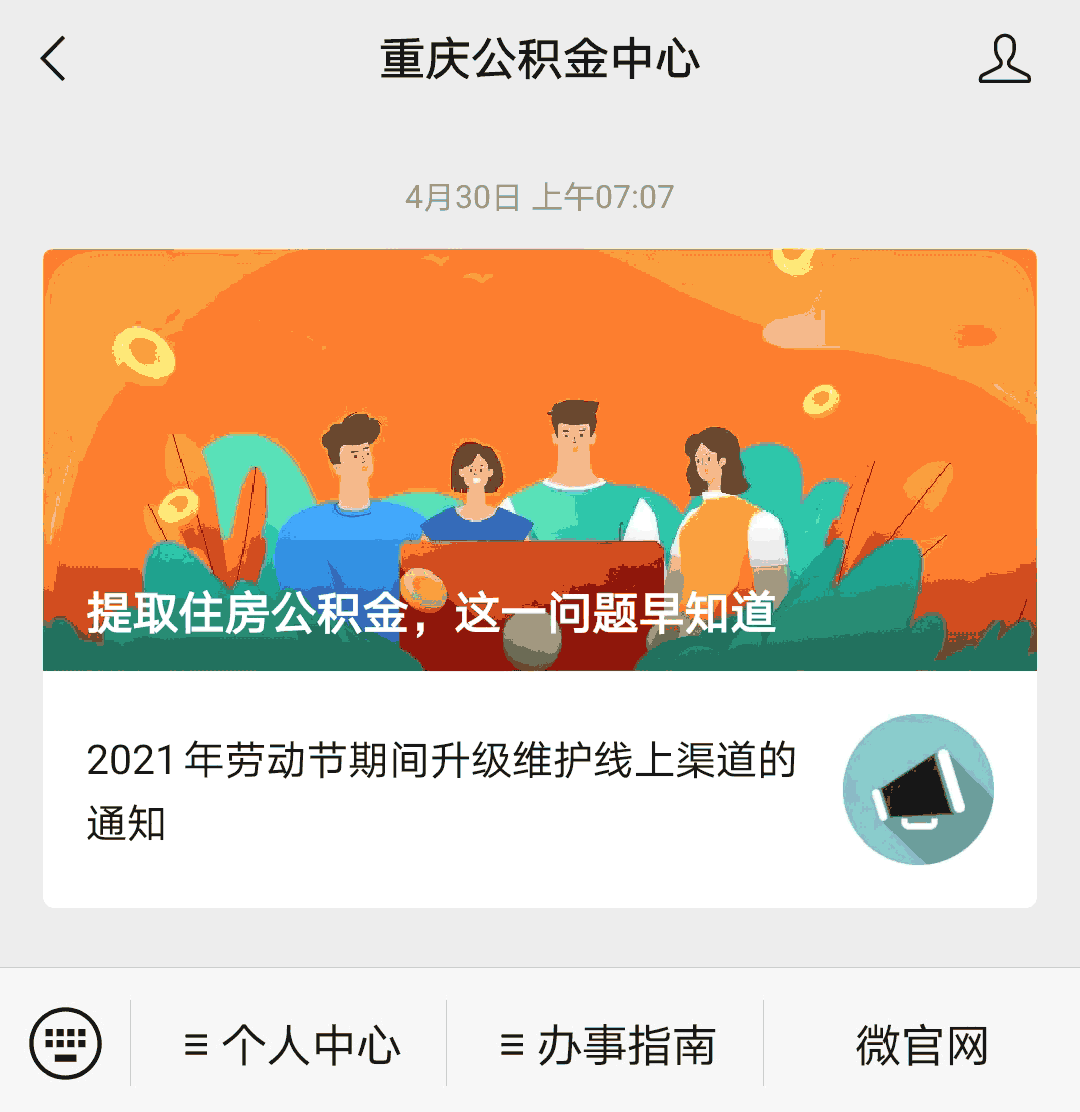Open the account profile icon
This screenshot has height=1112, width=1080.
coord(1003,59)
